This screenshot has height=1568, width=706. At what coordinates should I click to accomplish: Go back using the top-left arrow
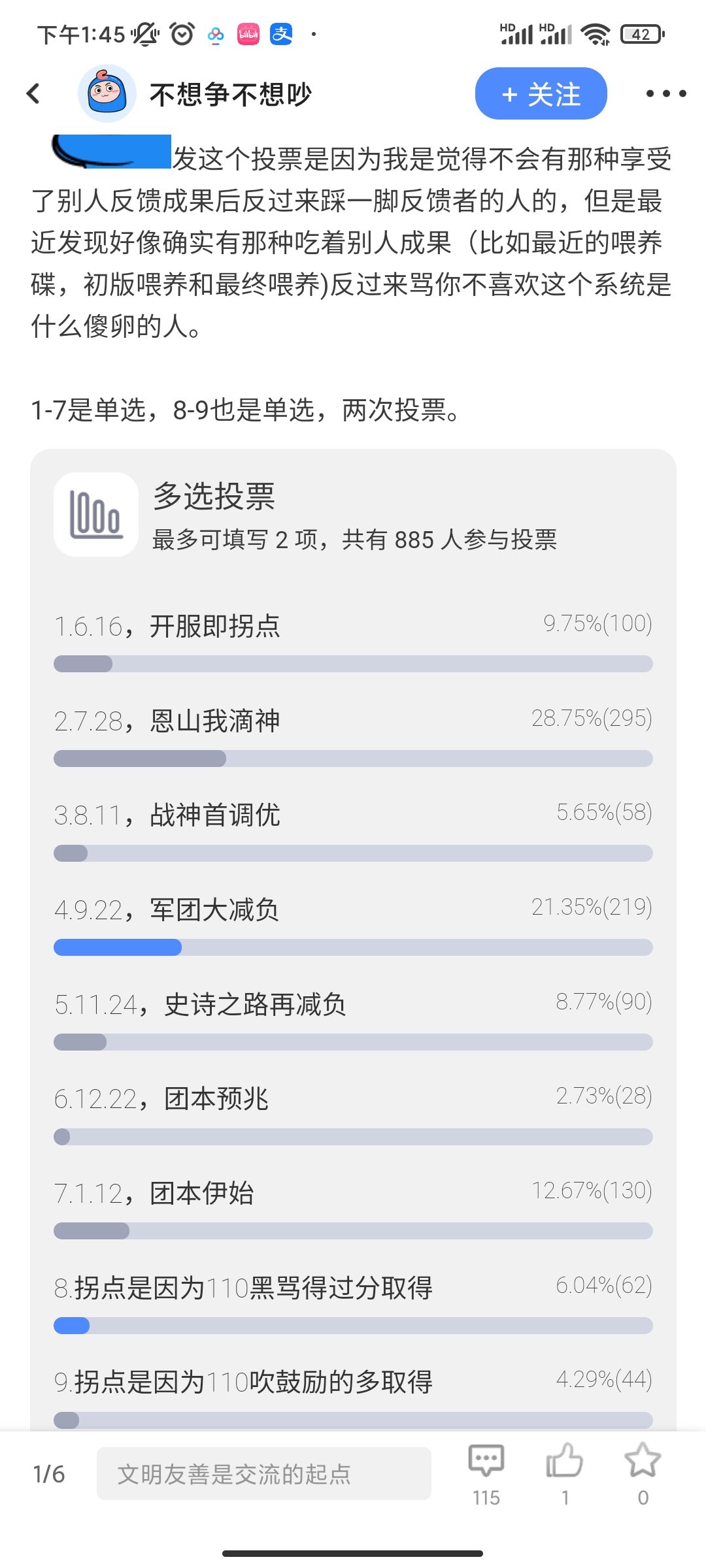pyautogui.click(x=33, y=93)
